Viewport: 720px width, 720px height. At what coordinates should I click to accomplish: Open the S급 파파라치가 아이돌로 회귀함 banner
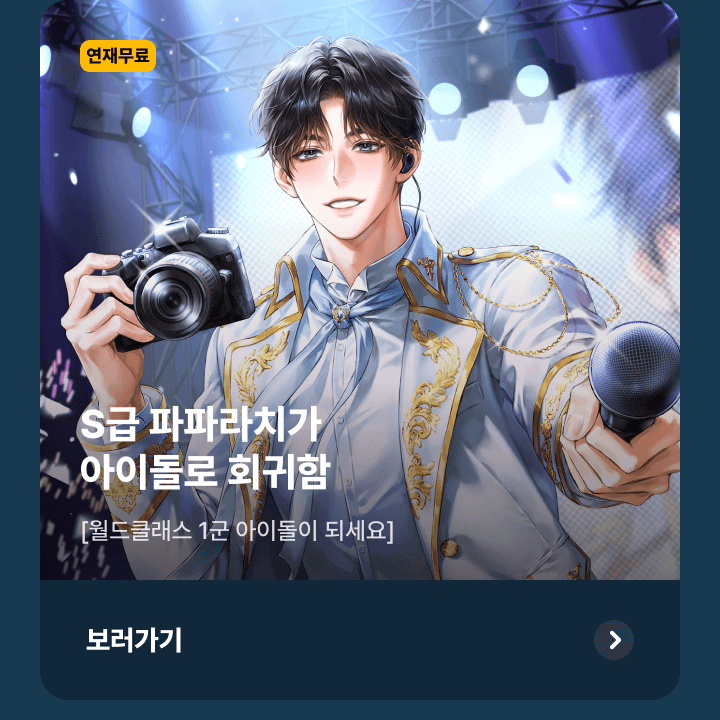(360, 300)
